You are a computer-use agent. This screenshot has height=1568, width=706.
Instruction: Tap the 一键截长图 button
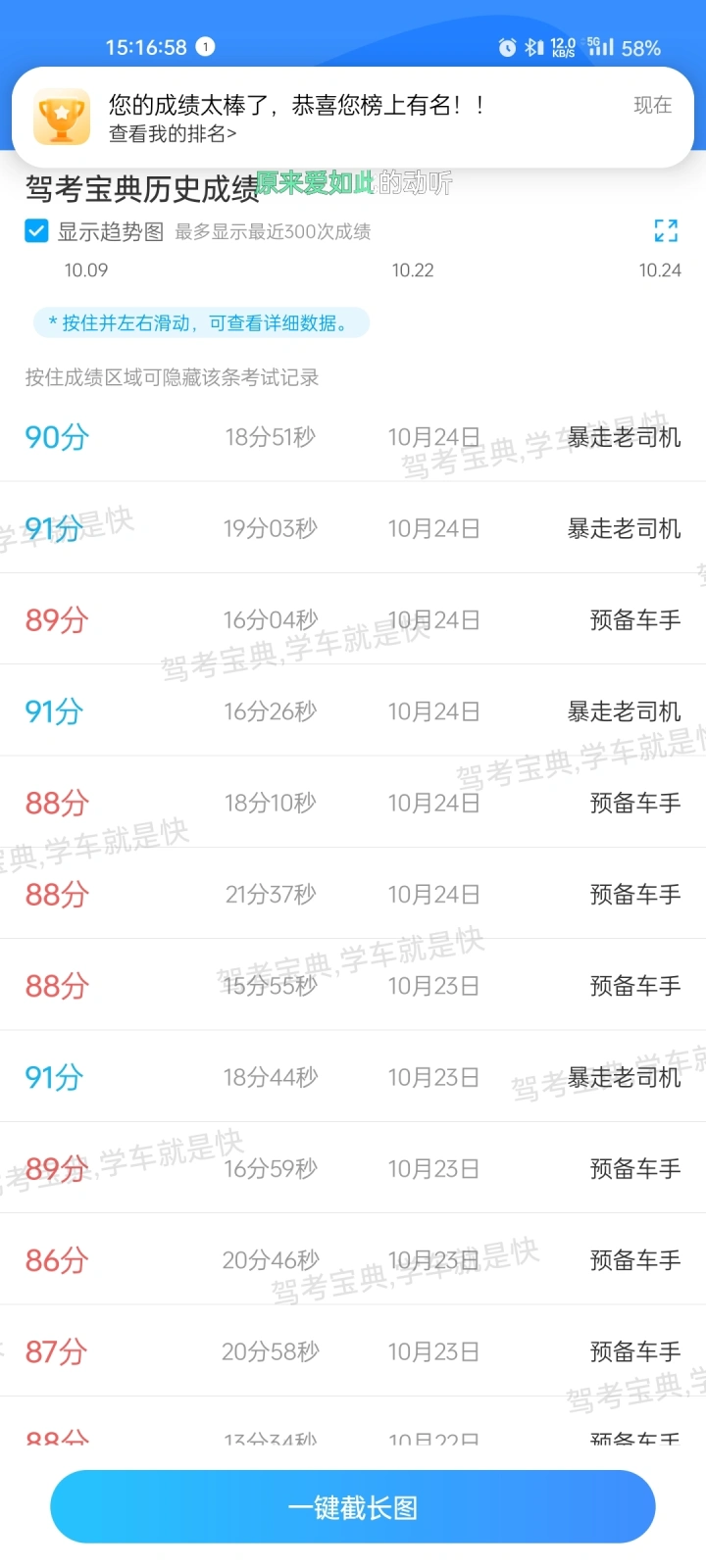tap(353, 1507)
